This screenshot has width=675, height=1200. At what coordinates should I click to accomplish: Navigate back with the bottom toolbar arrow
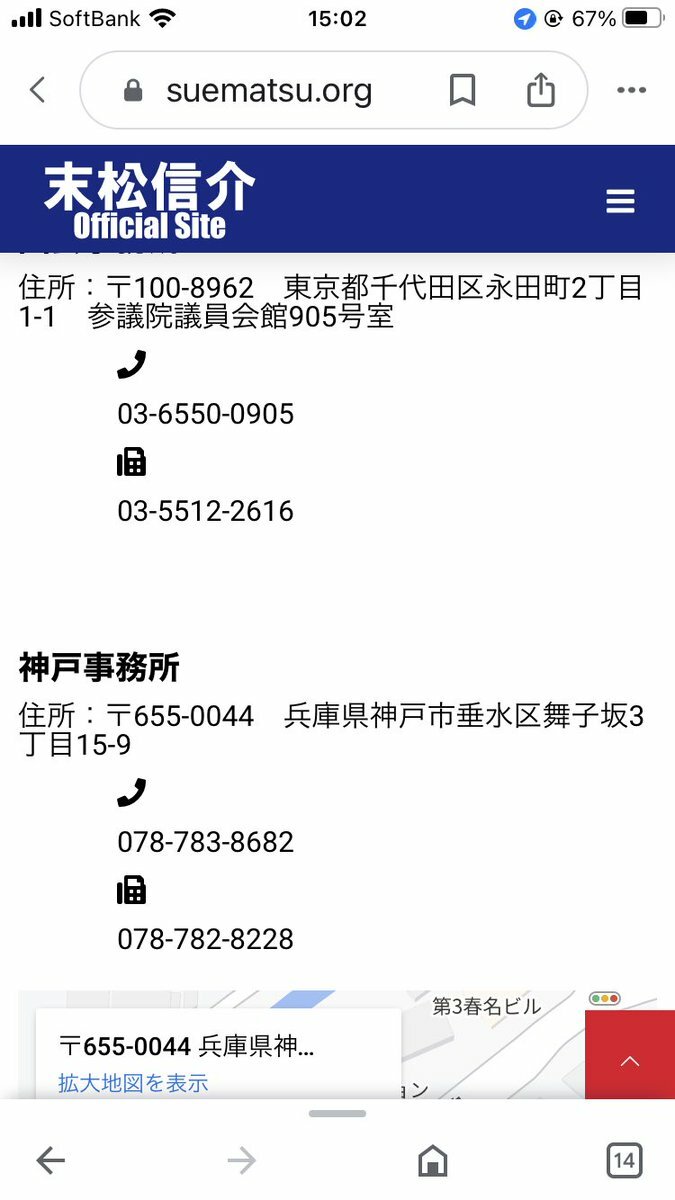[50, 1160]
